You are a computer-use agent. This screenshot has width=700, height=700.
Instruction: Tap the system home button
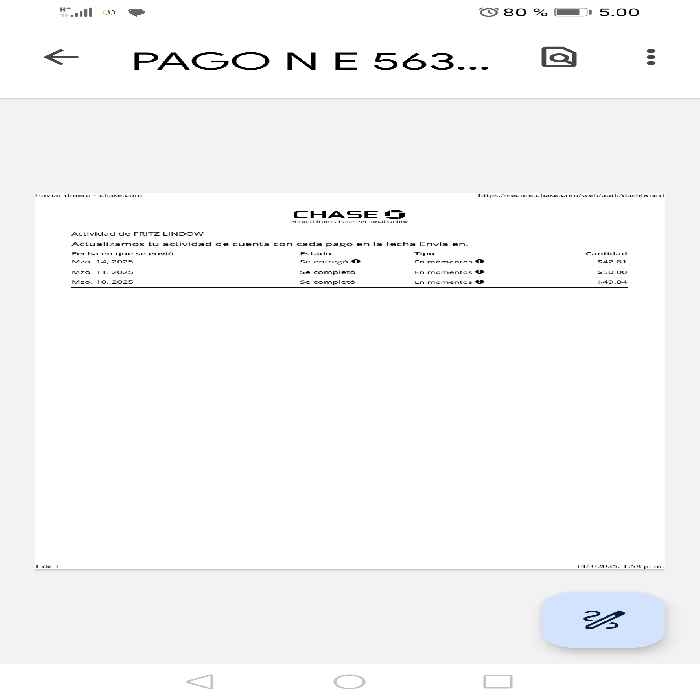point(349,682)
